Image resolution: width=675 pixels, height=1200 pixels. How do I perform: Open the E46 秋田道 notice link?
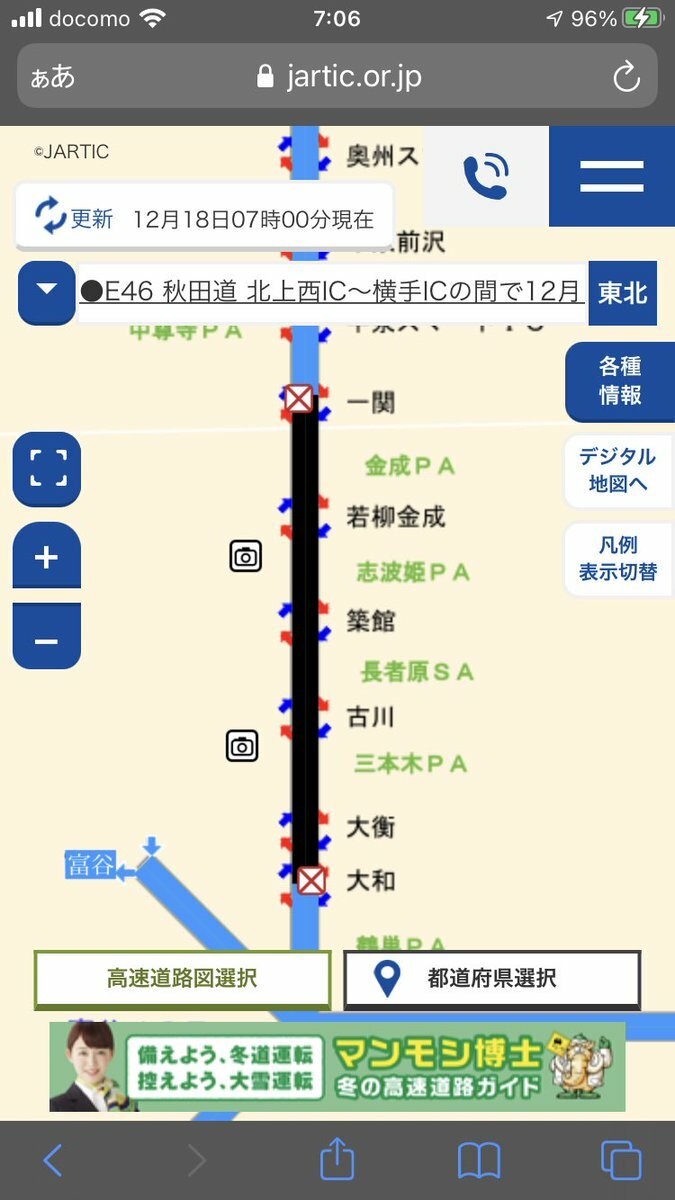click(x=331, y=292)
